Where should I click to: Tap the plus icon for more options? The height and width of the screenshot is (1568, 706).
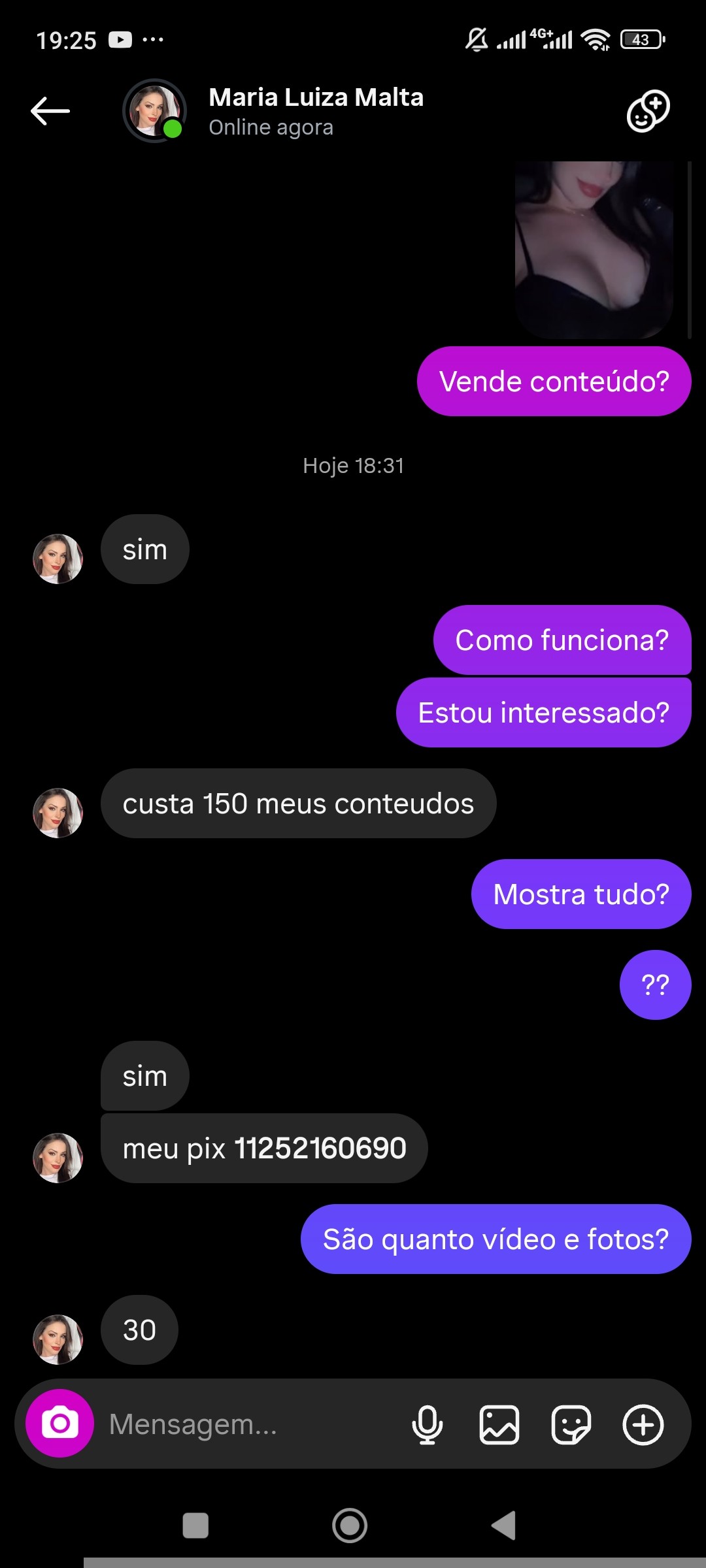tap(643, 1424)
